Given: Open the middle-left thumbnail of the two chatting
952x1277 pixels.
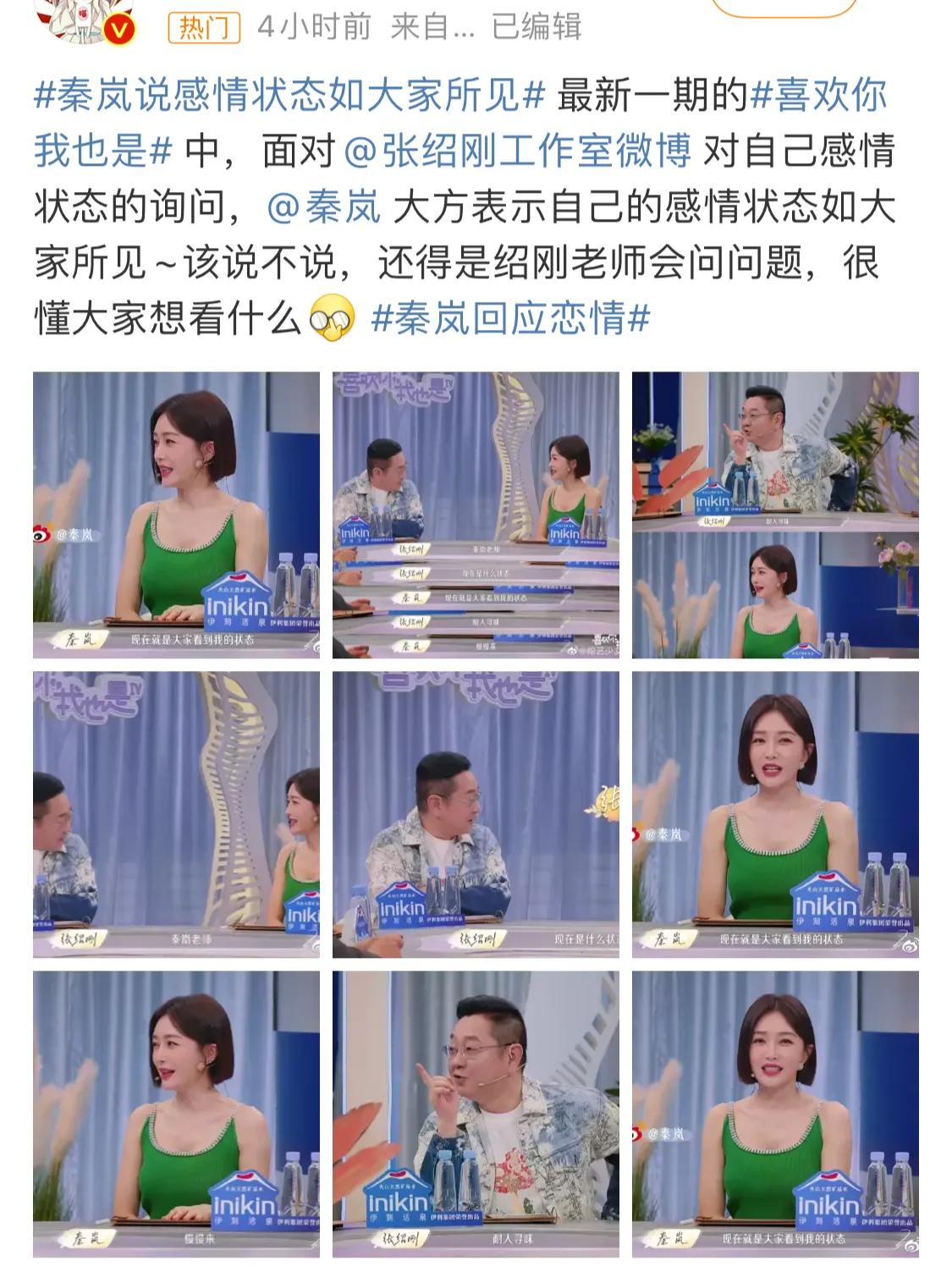Looking at the screenshot, I should (176, 811).
